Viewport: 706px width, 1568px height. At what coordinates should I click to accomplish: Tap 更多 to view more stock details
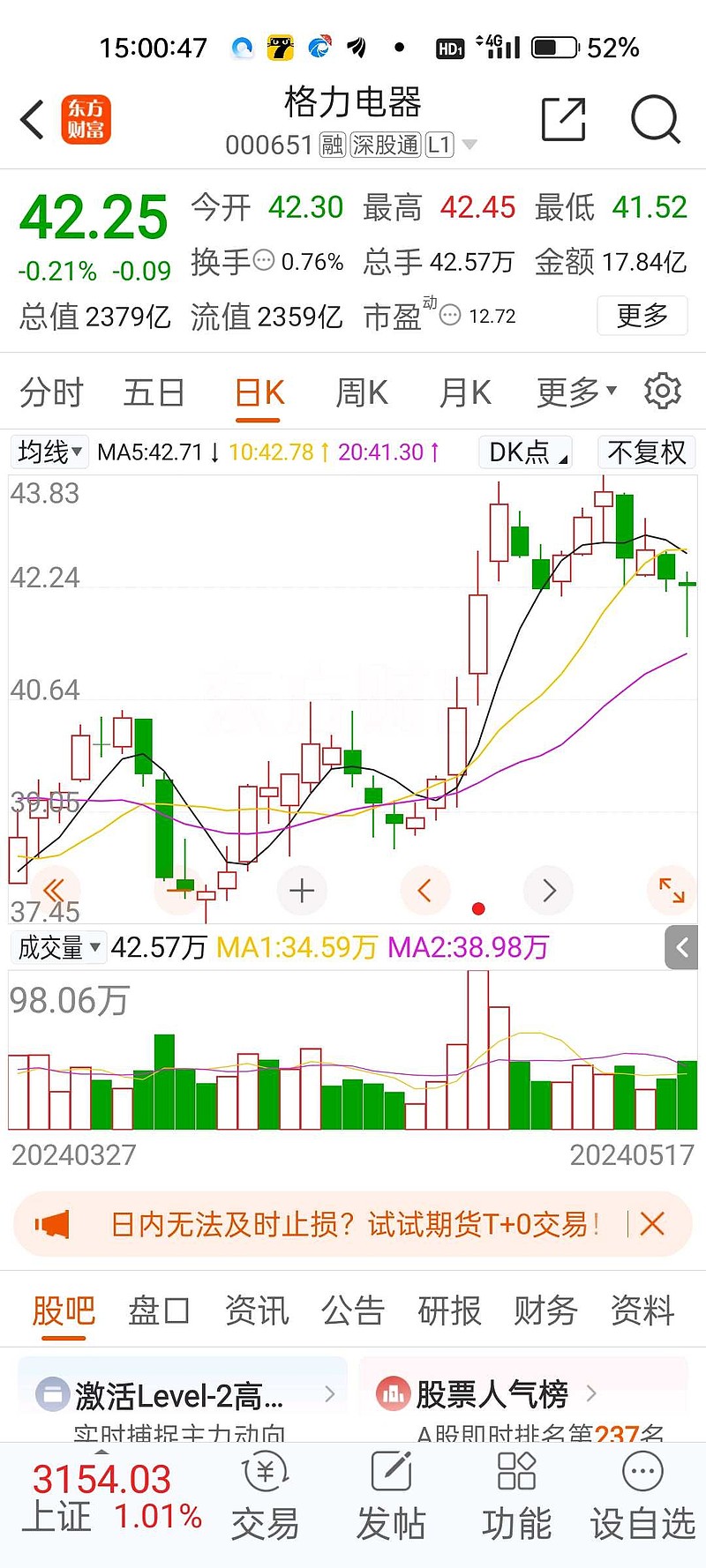[x=642, y=316]
